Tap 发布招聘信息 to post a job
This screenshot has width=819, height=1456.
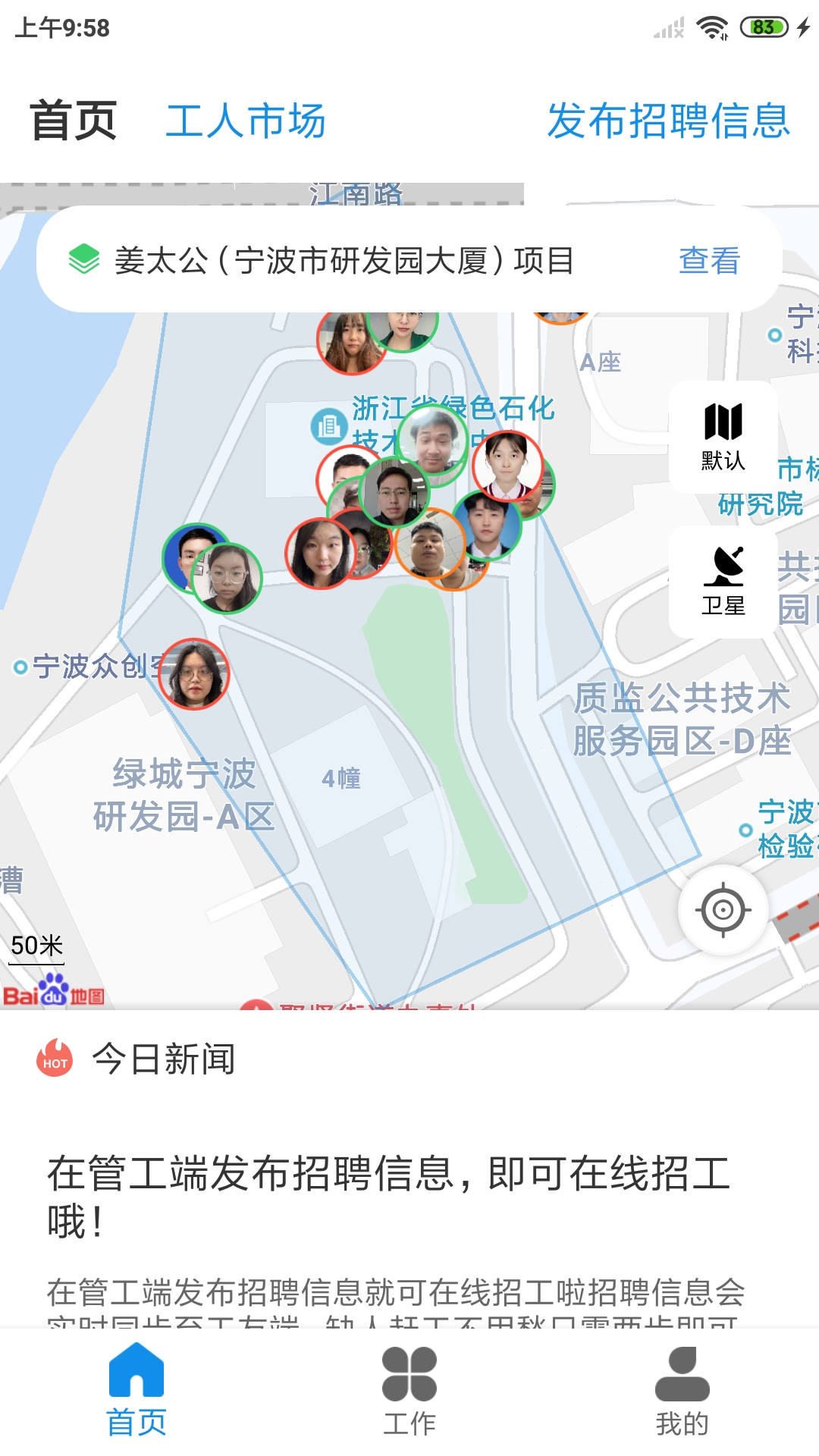tap(668, 121)
